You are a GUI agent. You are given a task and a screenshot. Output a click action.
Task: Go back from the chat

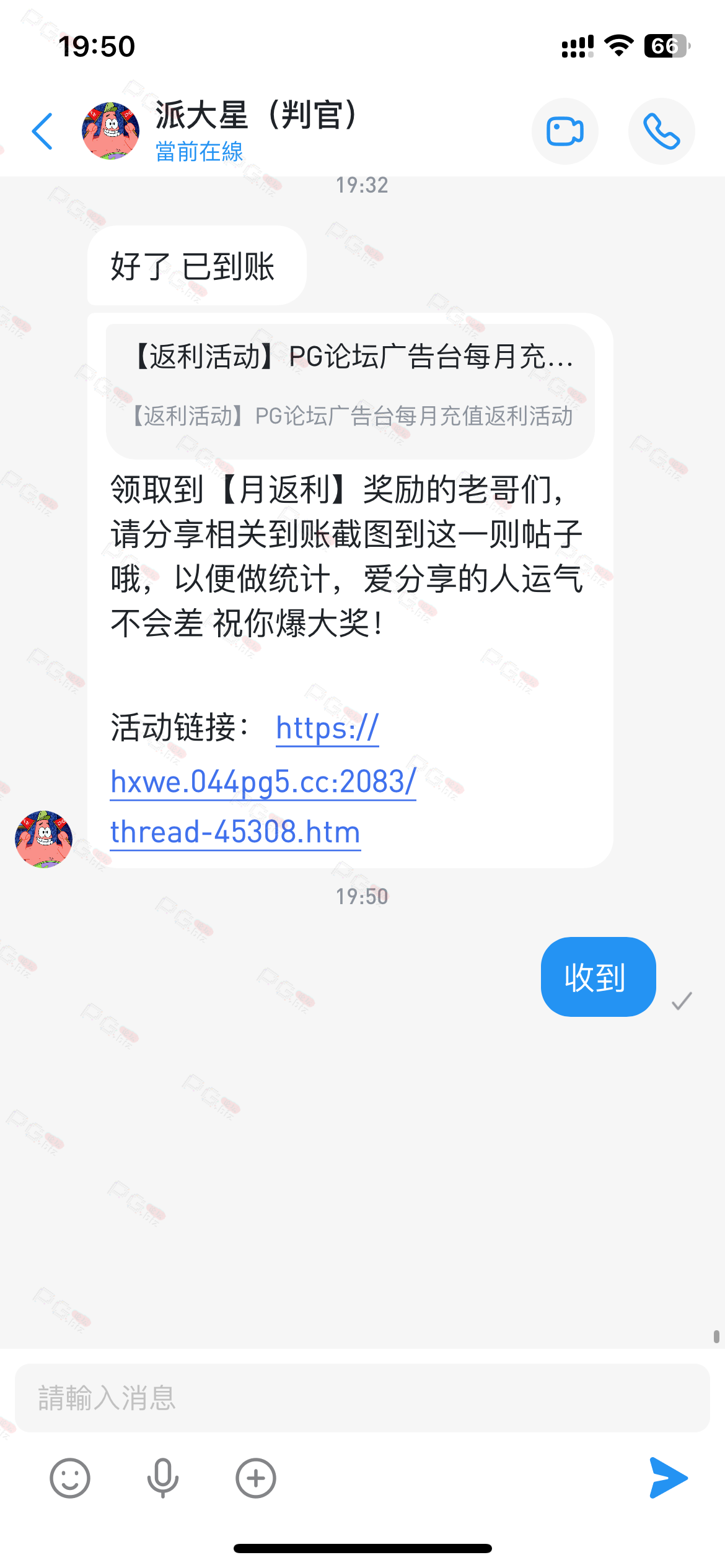click(x=42, y=131)
